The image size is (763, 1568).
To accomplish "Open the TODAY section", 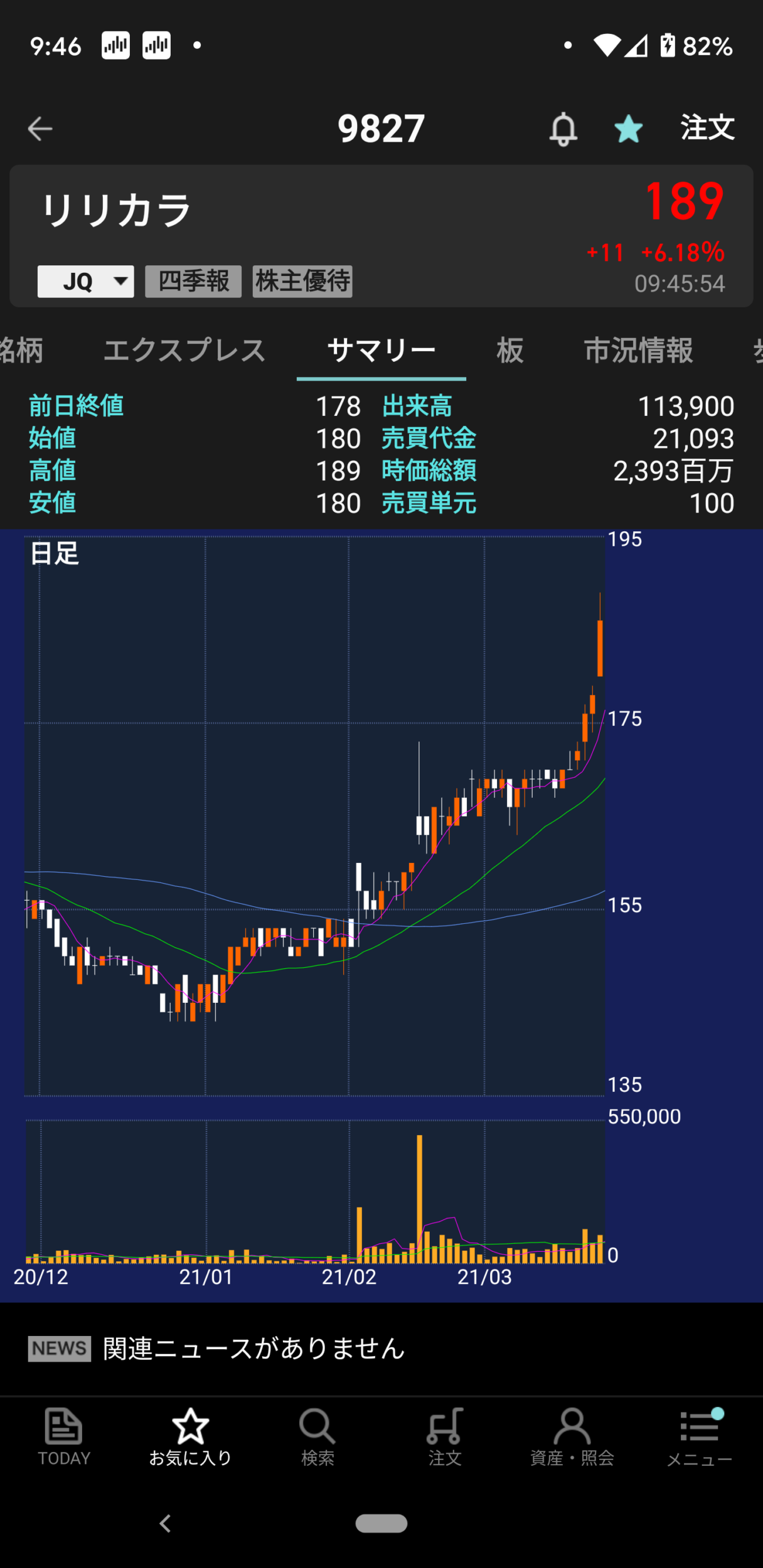I will (64, 1436).
